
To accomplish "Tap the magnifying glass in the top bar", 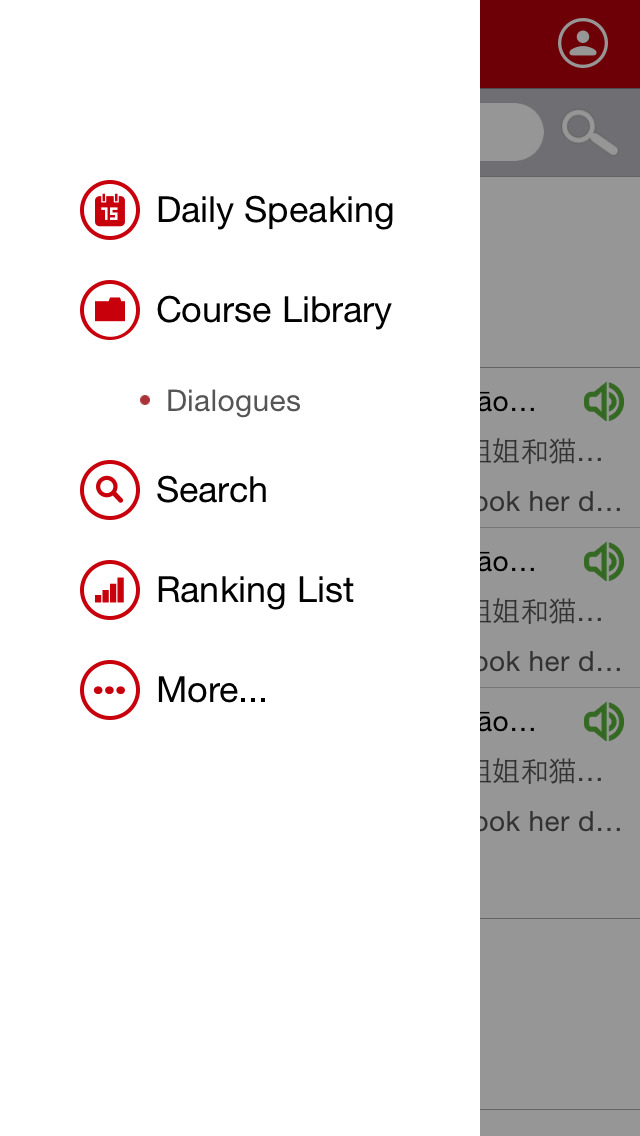I will point(589,133).
